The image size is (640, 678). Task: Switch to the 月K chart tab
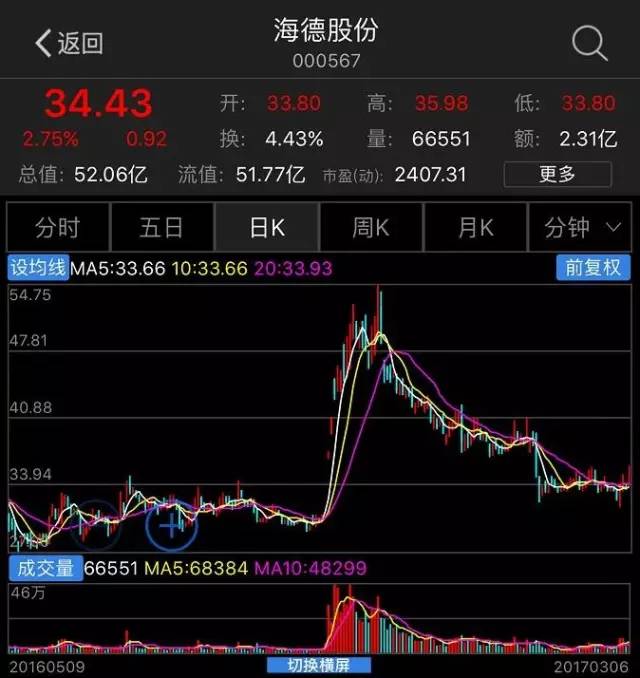click(x=475, y=227)
